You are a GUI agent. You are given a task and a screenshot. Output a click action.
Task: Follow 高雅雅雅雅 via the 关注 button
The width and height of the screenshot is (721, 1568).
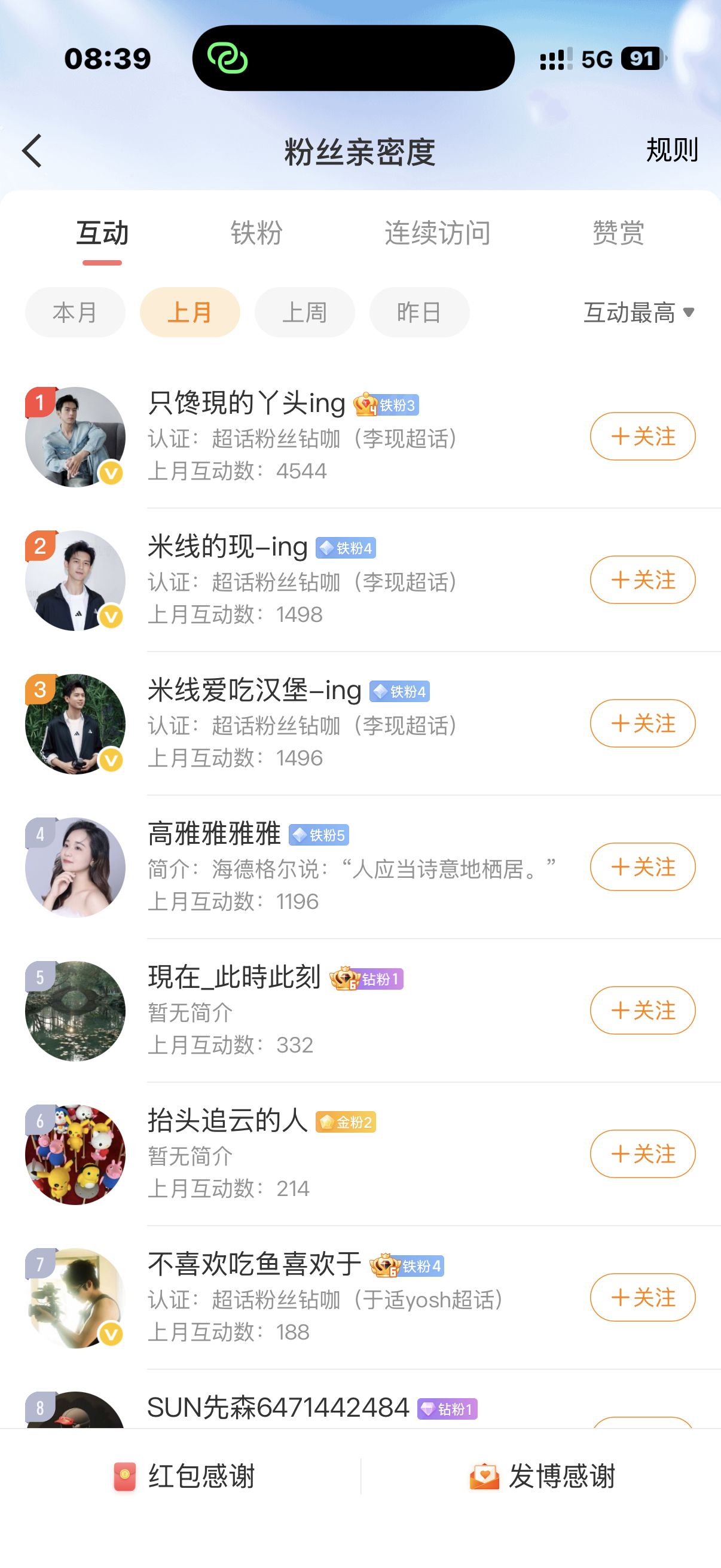(643, 867)
